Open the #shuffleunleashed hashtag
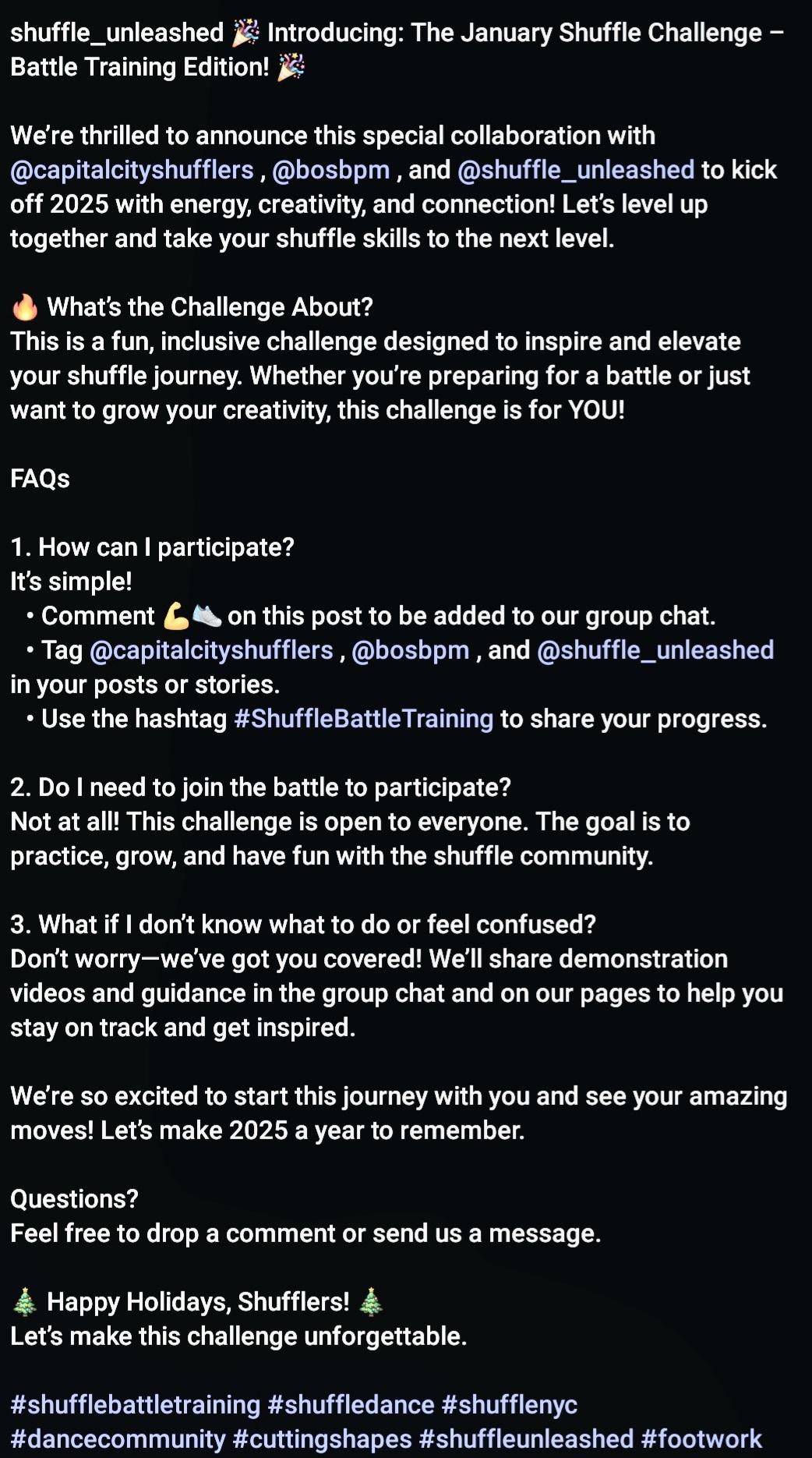The image size is (812, 1458). 526,1439
